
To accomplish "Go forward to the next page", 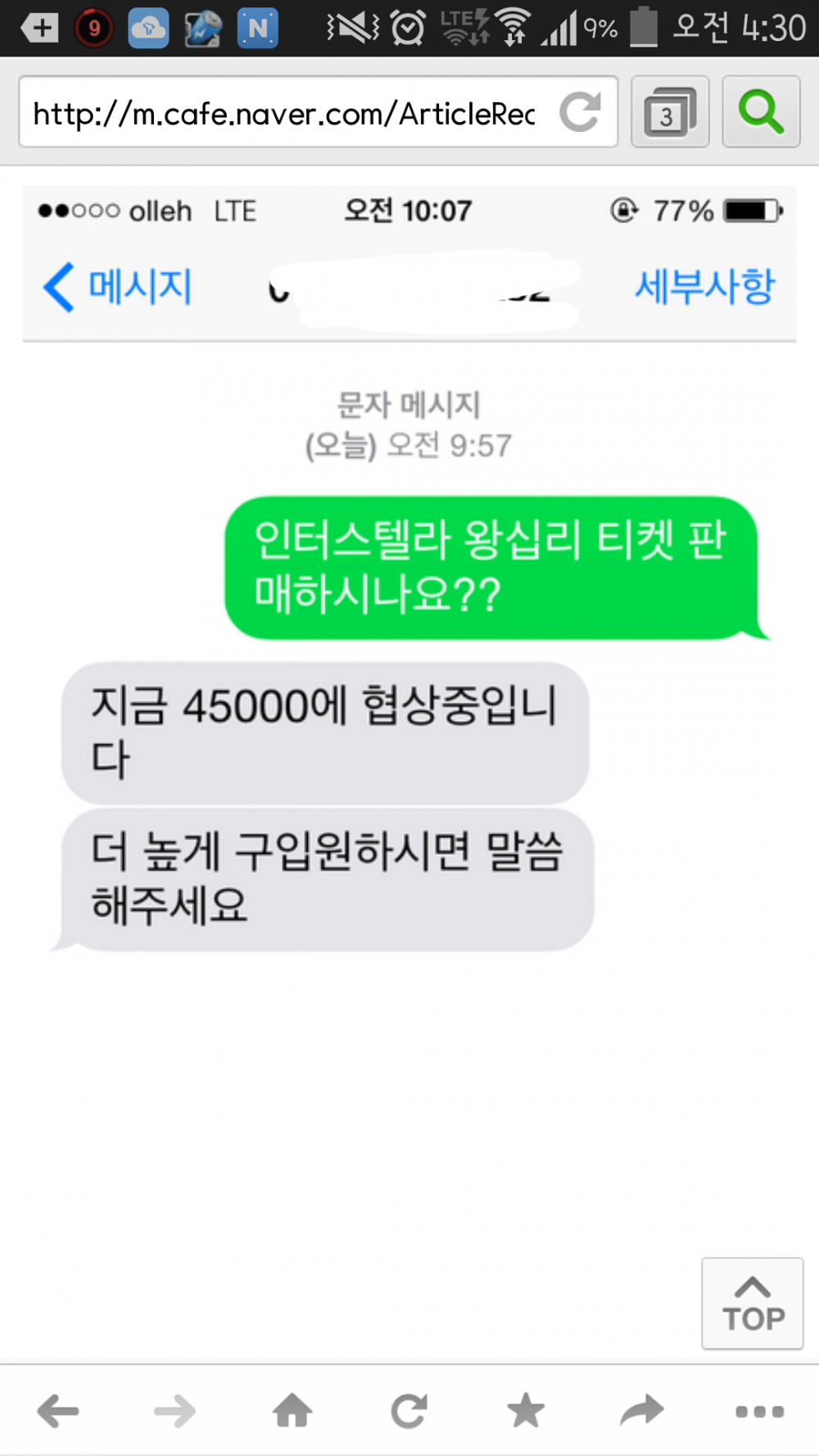I will pyautogui.click(x=175, y=1410).
